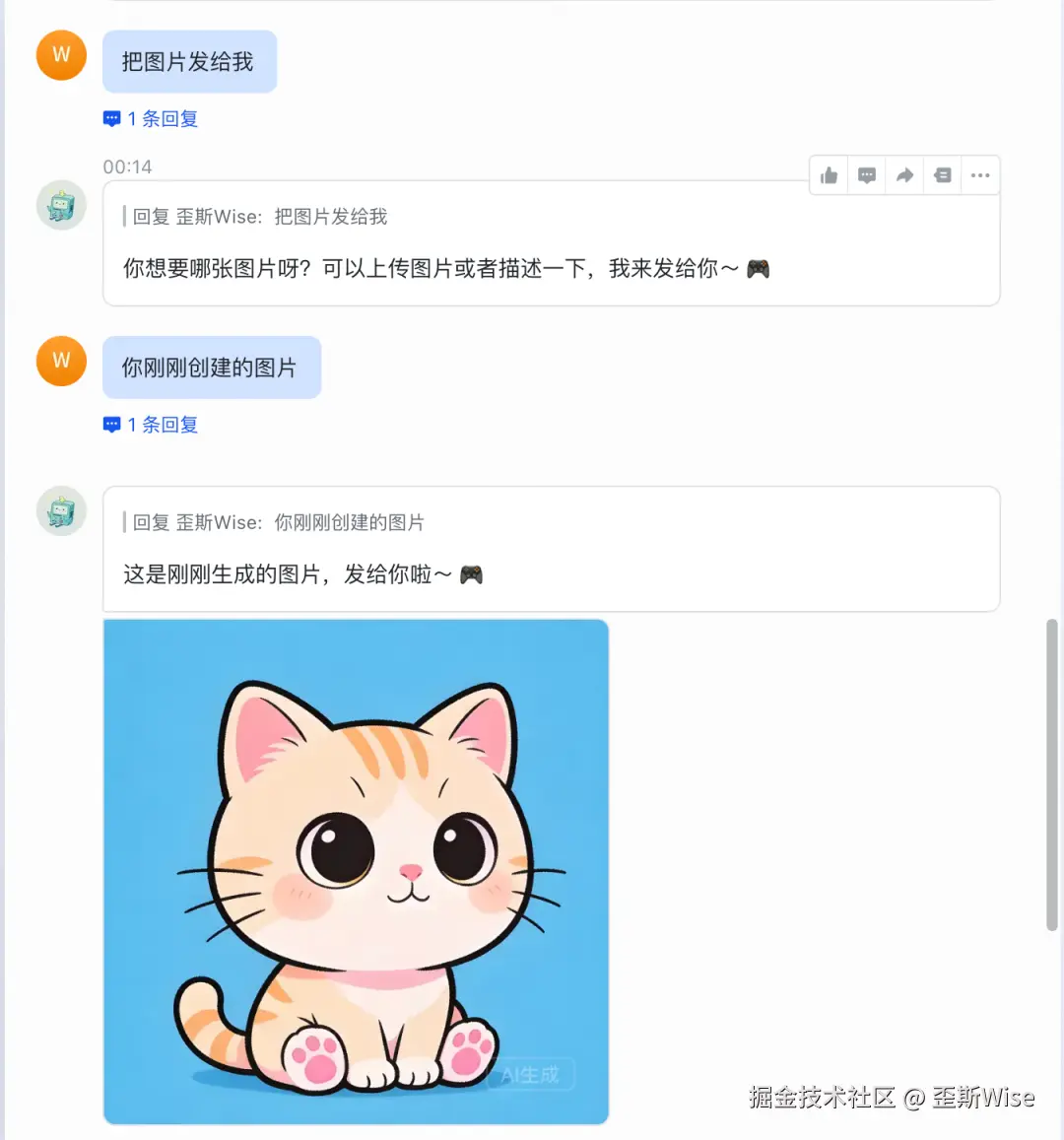Forward the message with the arrow icon
The image size is (1064, 1140).
click(904, 175)
